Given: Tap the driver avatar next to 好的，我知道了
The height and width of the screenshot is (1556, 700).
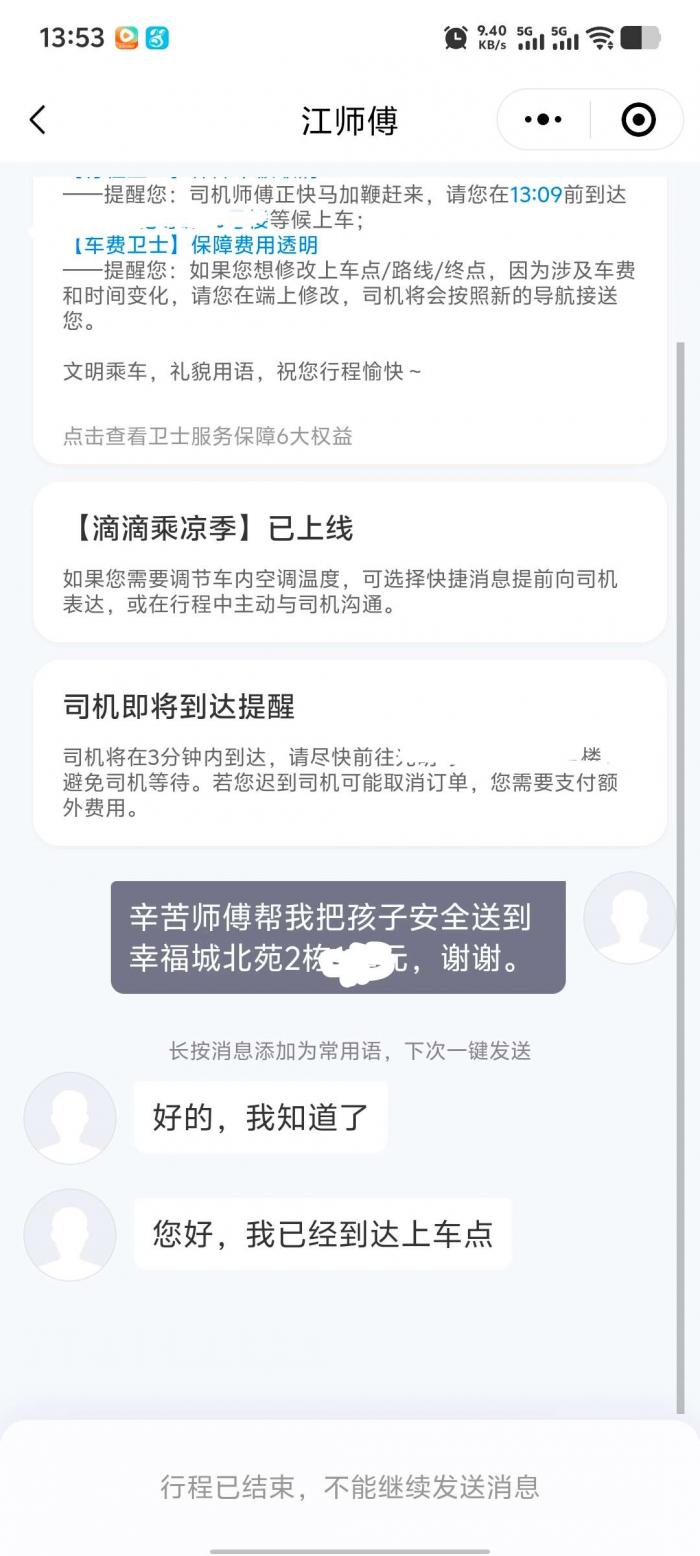Looking at the screenshot, I should click(70, 1118).
